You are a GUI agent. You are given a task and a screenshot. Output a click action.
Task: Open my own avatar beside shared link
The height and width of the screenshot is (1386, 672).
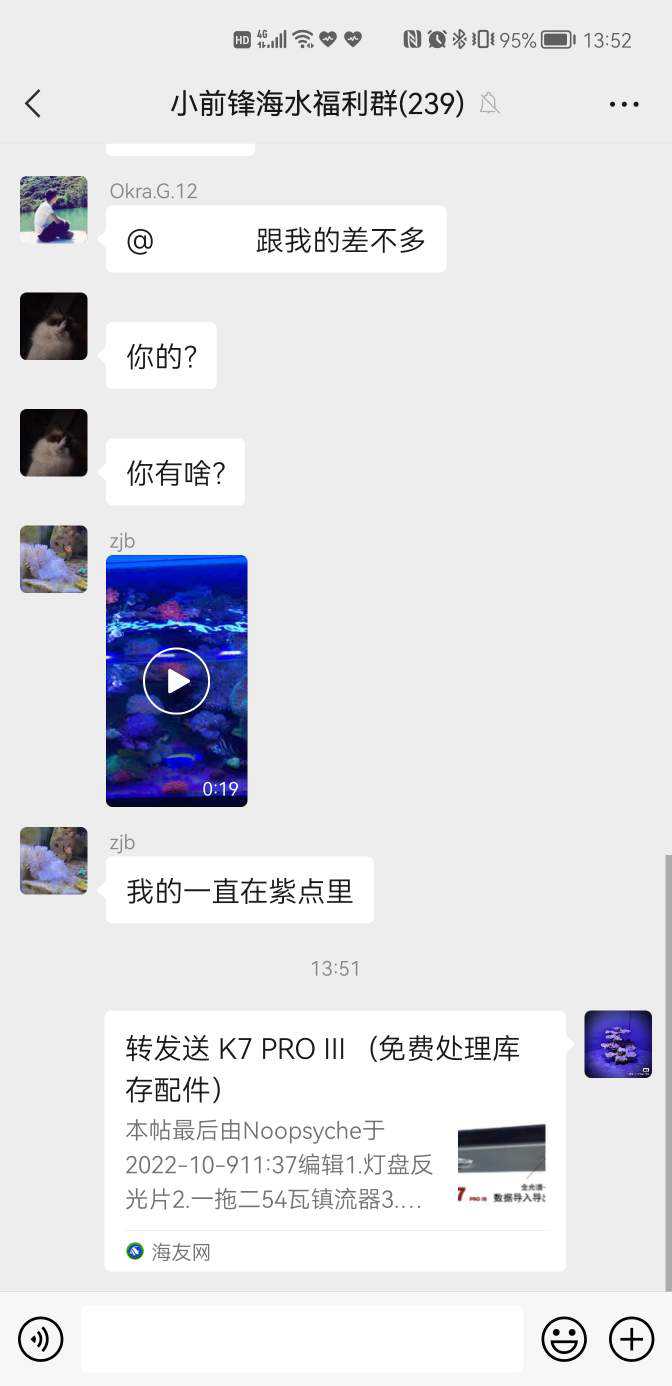[618, 1044]
